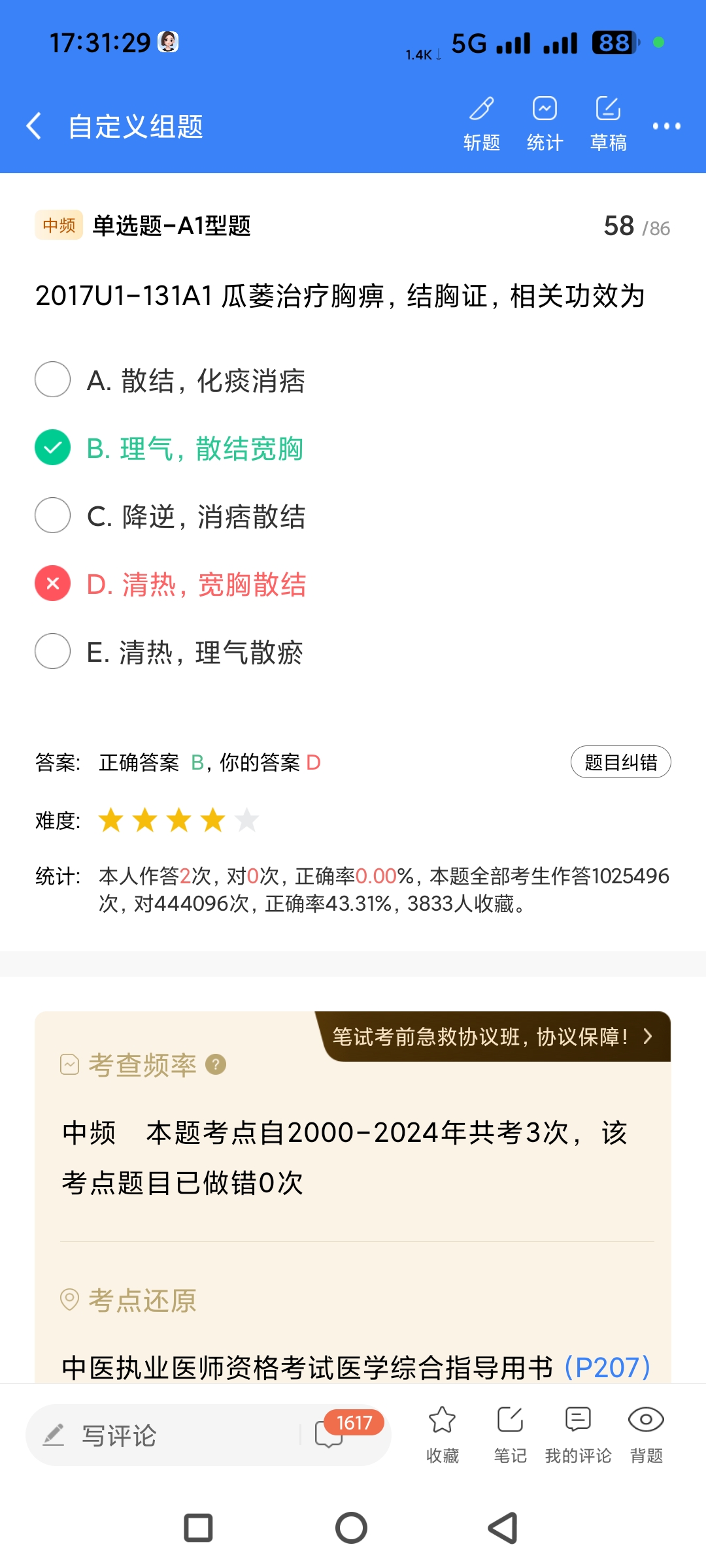Image resolution: width=706 pixels, height=1568 pixels.
Task: Show help for 考查频率
Action: (x=216, y=1065)
